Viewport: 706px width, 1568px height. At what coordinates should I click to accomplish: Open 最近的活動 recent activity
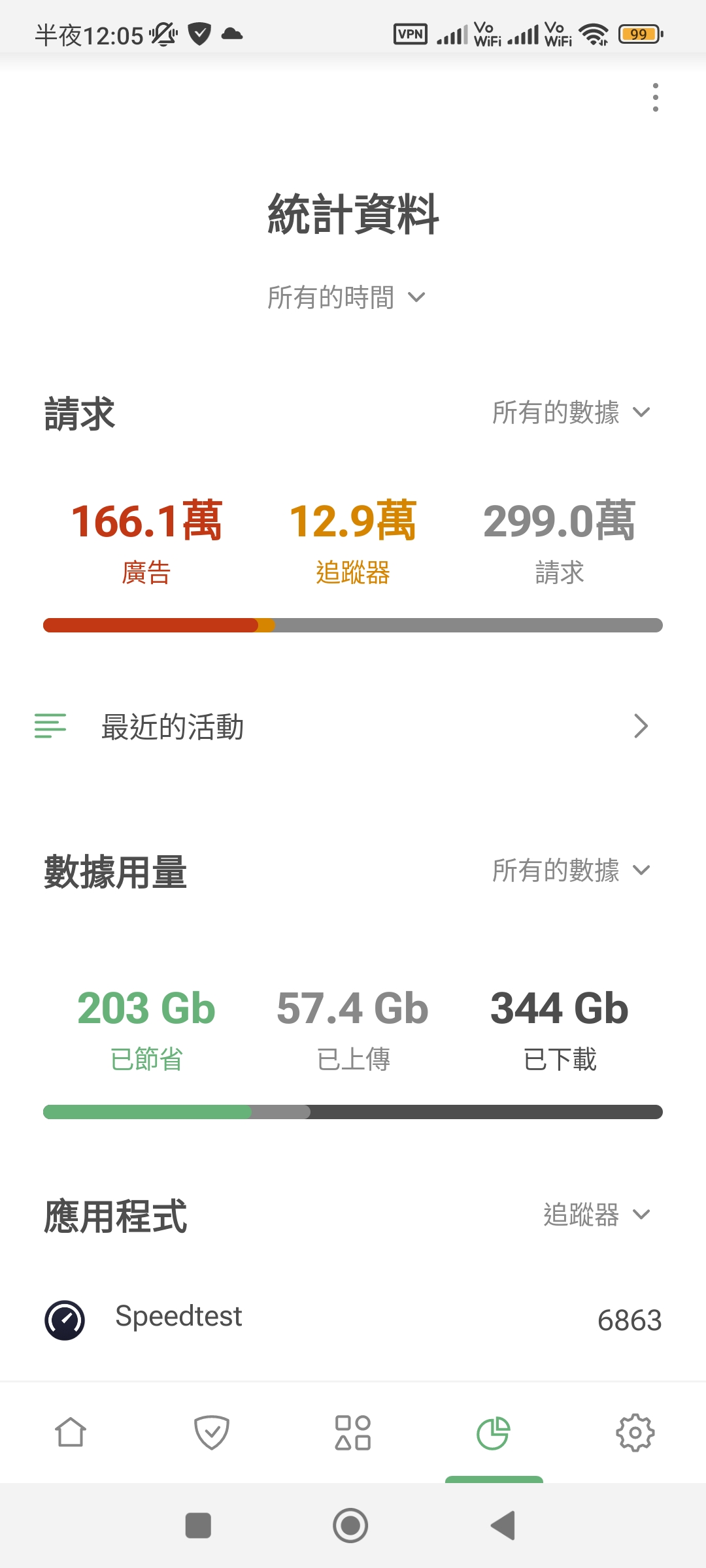(340, 727)
